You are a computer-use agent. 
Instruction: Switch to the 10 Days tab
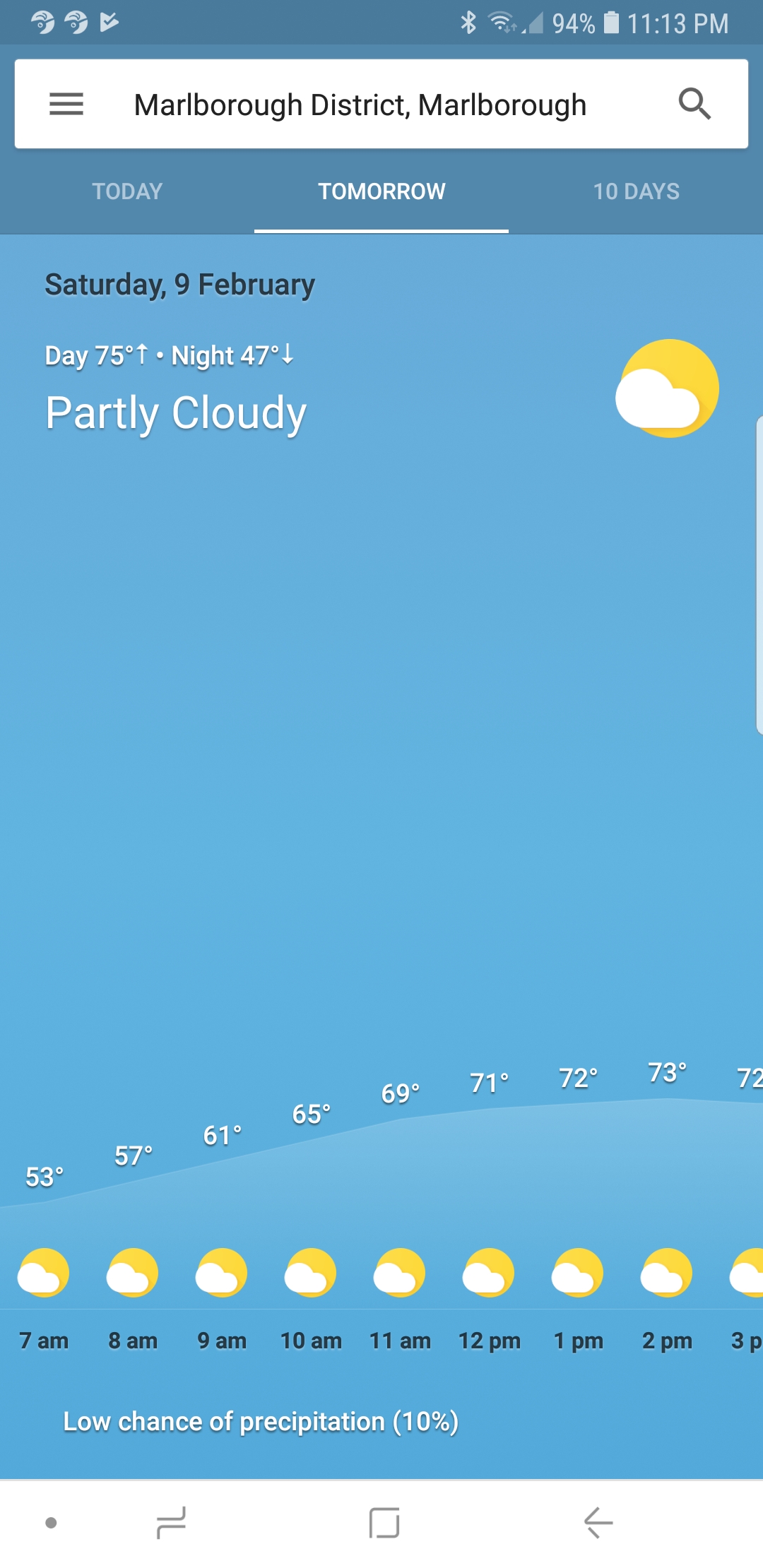[x=636, y=191]
